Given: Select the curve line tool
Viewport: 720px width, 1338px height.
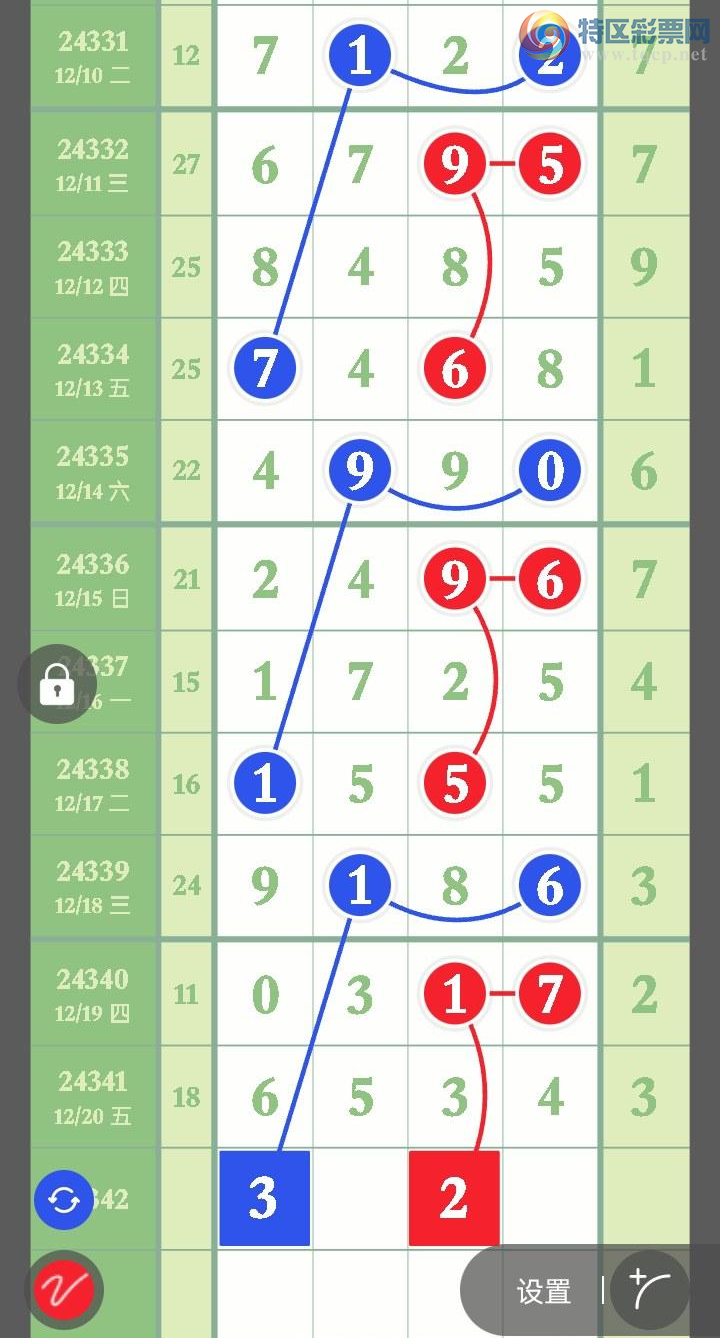Looking at the screenshot, I should (x=649, y=1290).
